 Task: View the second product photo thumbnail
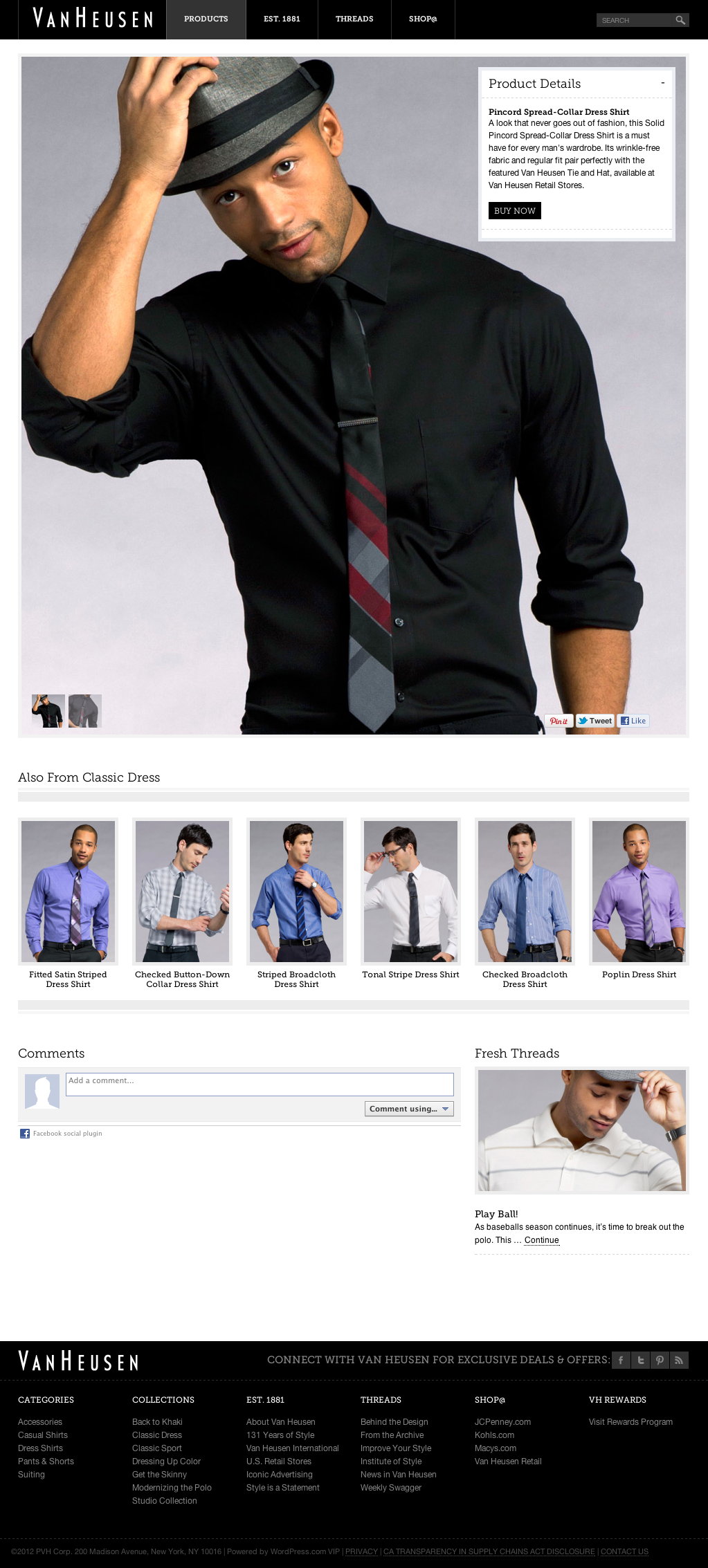(85, 711)
